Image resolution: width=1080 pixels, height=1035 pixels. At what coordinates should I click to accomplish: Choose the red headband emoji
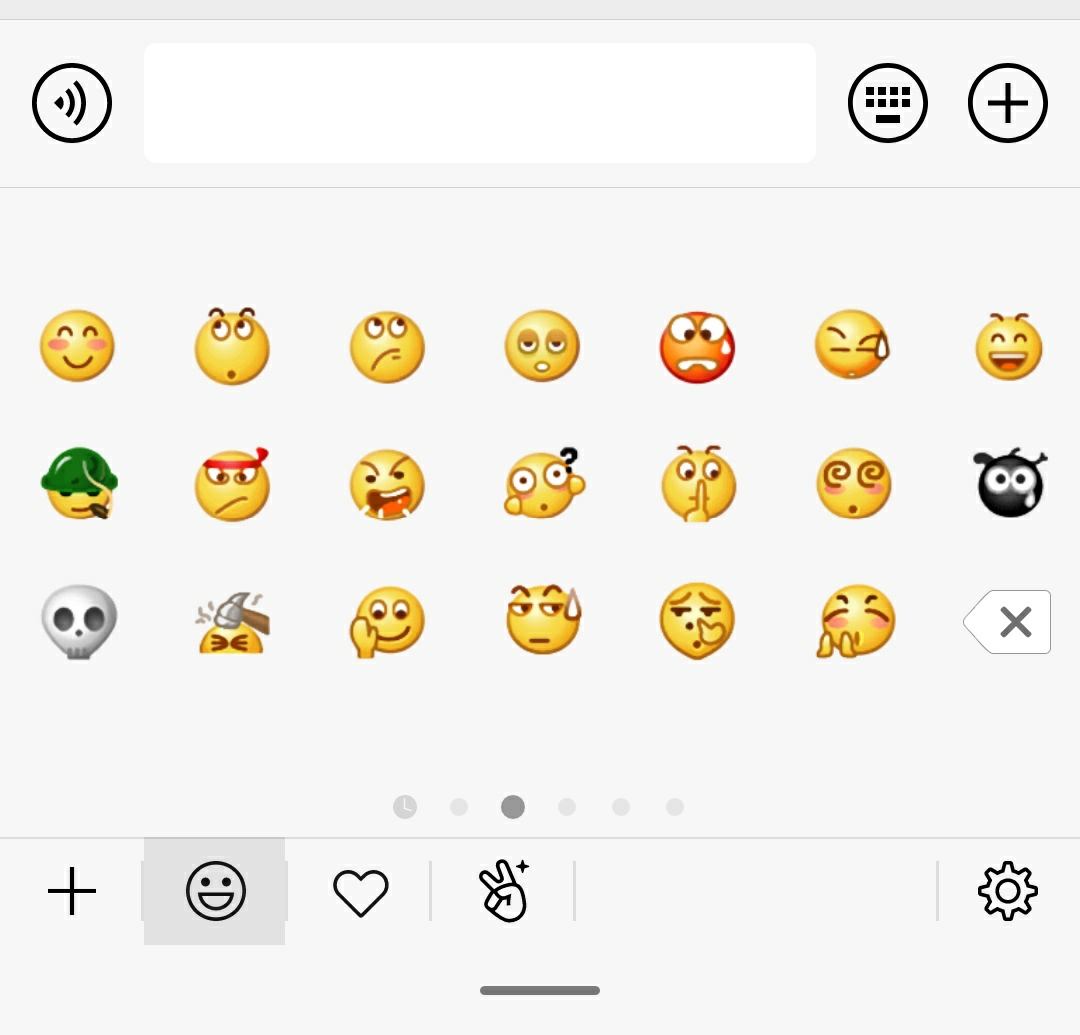[x=232, y=485]
